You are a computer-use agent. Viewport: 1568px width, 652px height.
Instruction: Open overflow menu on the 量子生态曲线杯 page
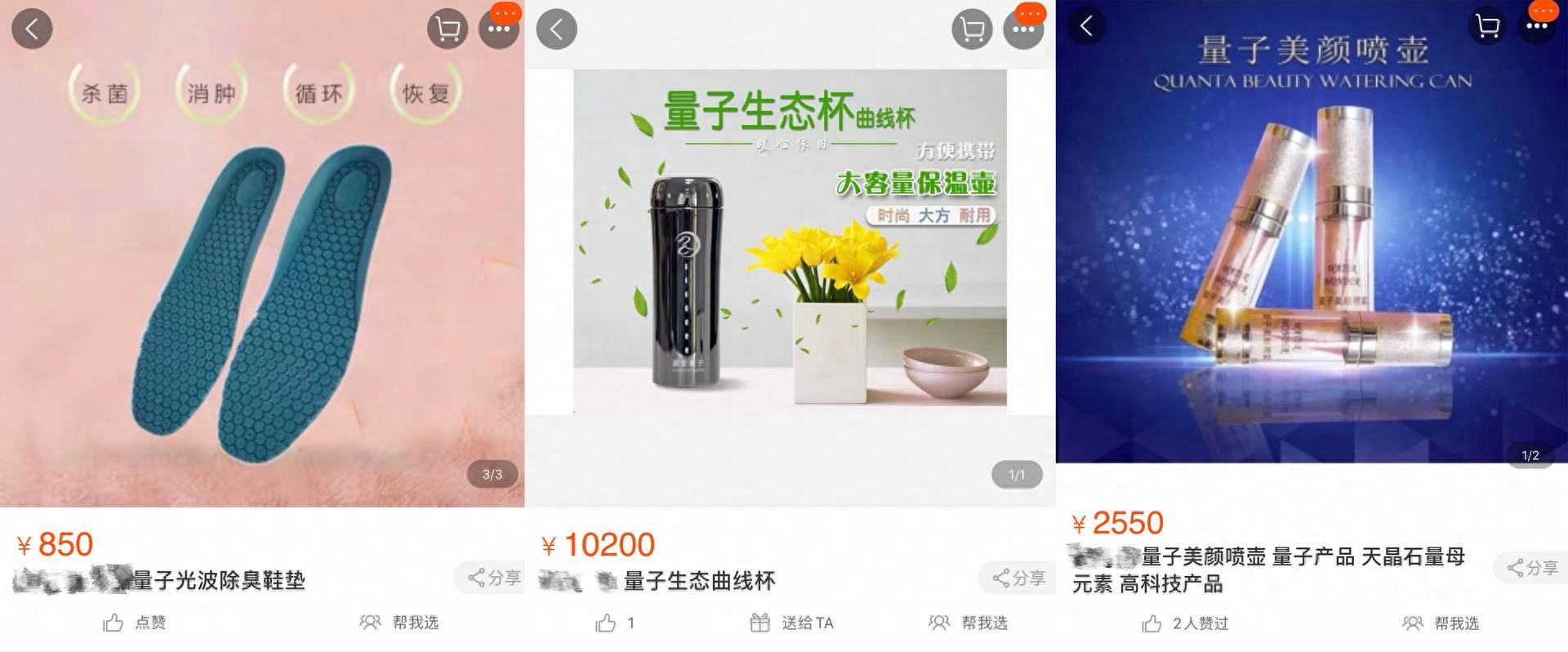pos(1023,29)
